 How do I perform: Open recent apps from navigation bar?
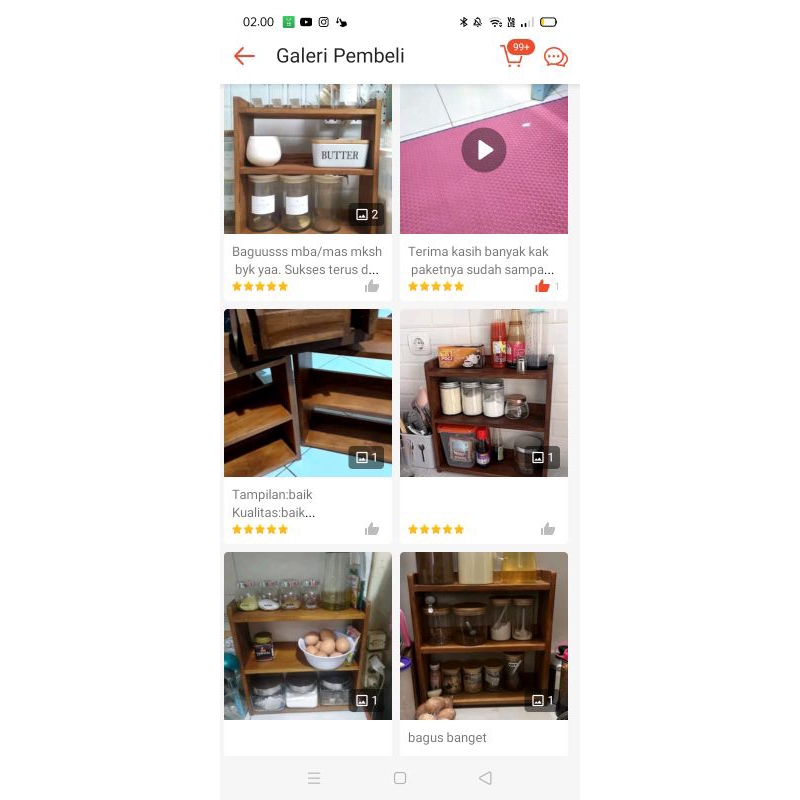click(314, 778)
